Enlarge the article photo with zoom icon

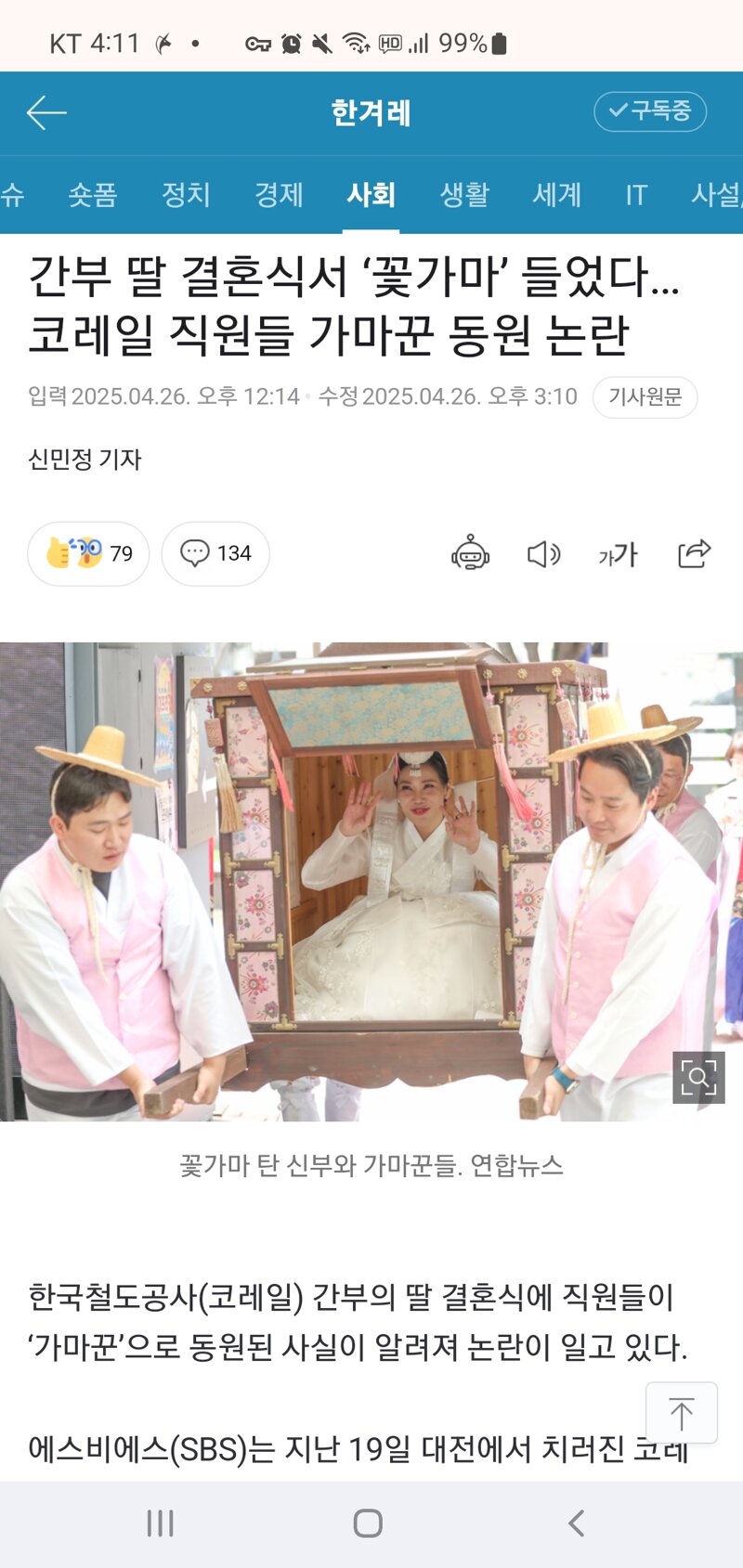[698, 1077]
